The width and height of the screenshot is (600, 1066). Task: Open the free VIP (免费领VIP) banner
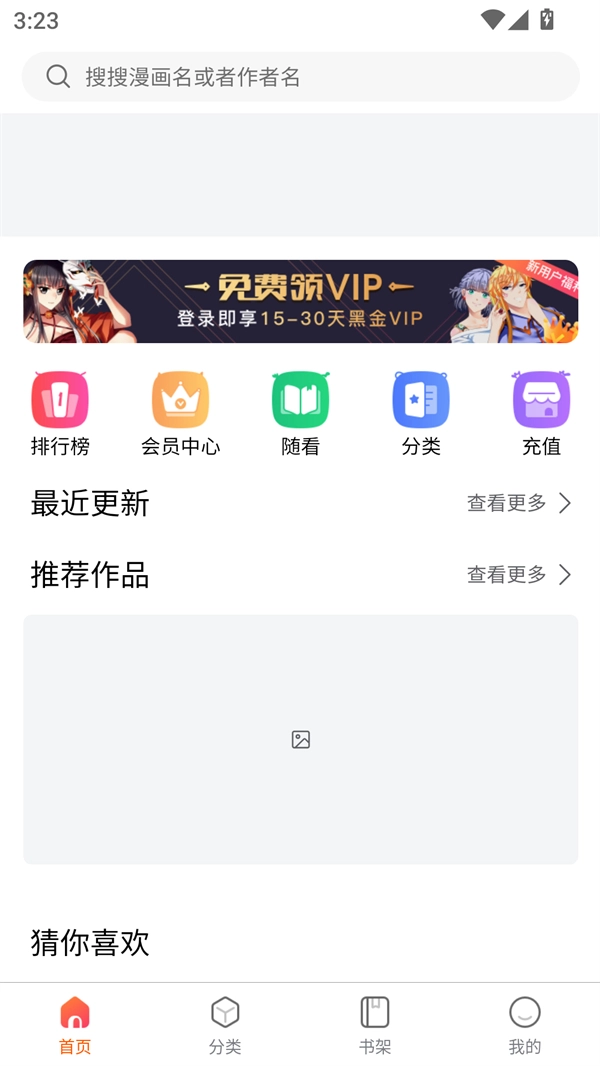[x=300, y=301]
